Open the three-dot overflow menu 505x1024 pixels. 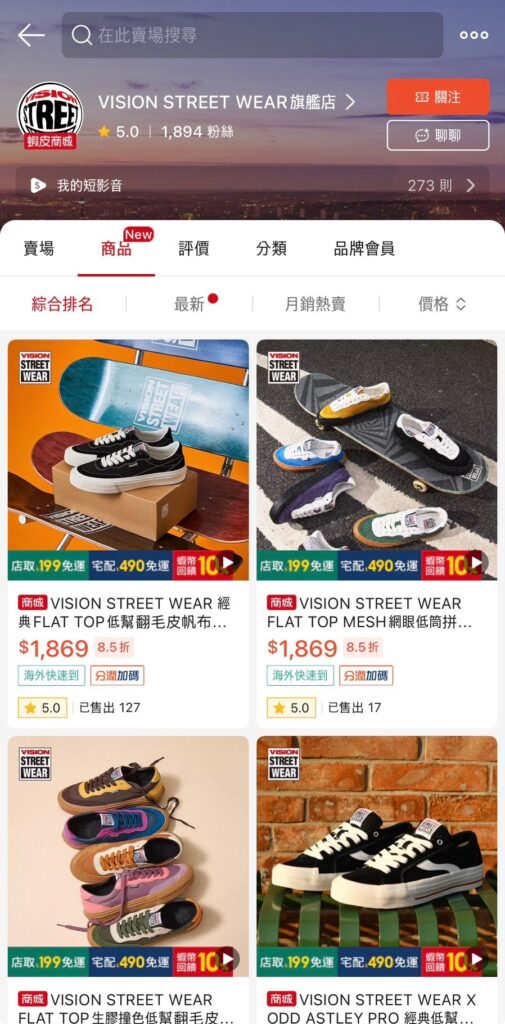click(474, 35)
